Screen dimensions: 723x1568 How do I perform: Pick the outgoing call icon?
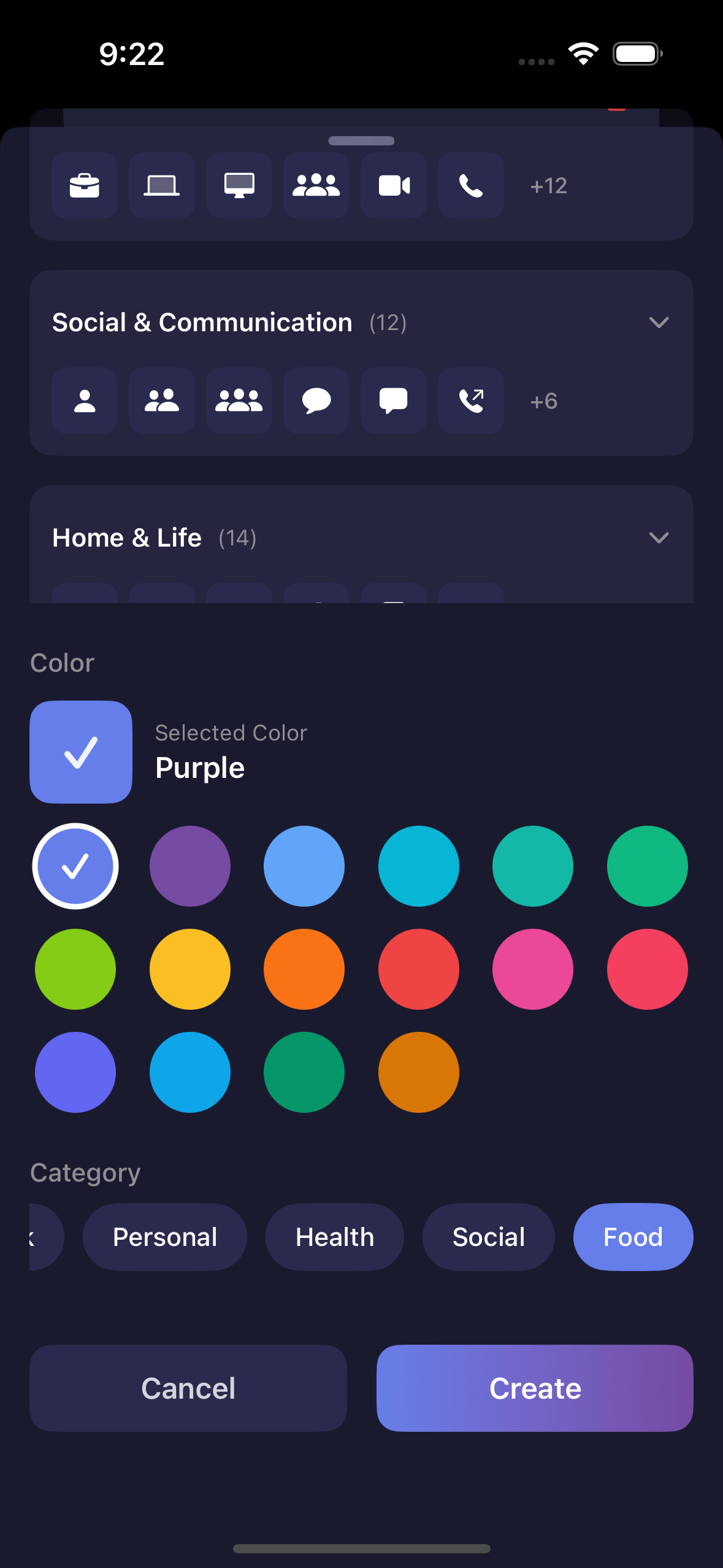coord(470,401)
